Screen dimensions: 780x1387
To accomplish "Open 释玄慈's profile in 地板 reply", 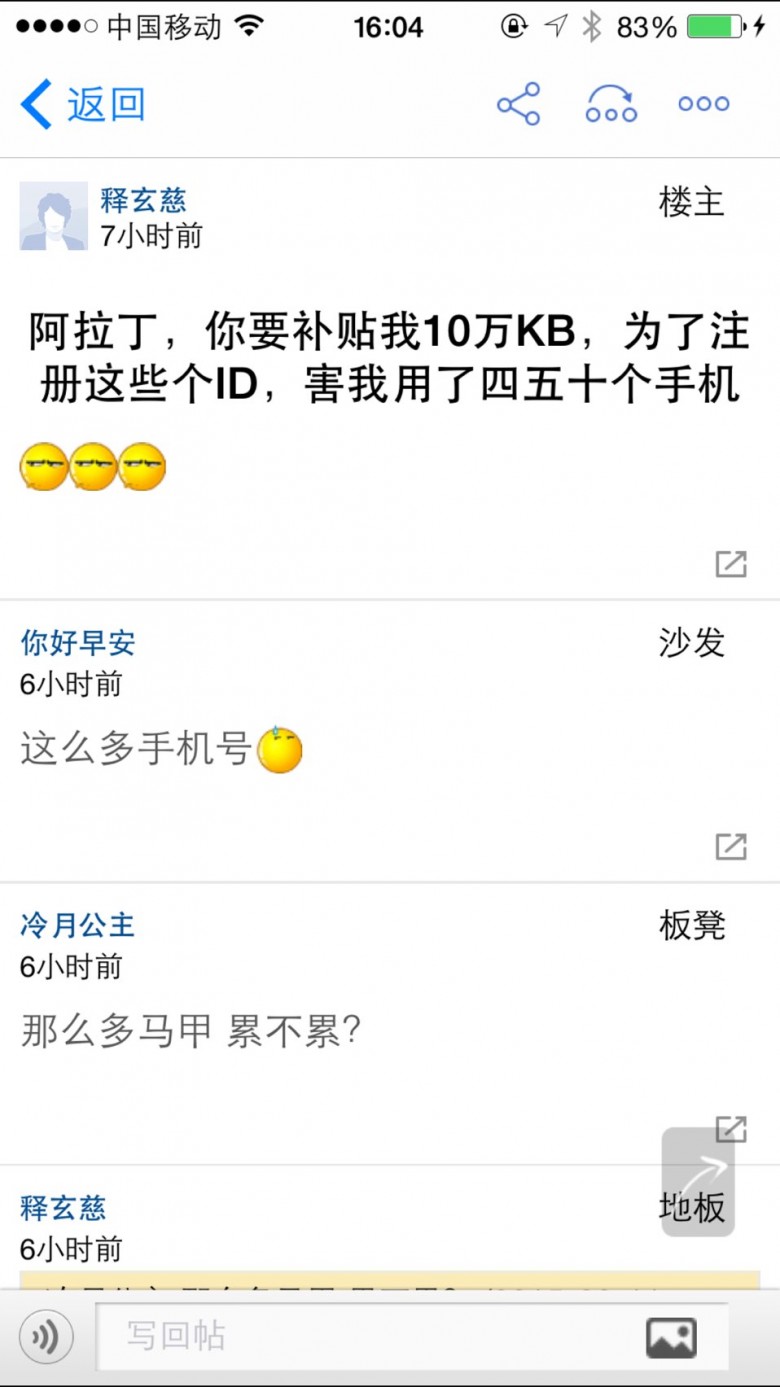I will [x=63, y=1208].
